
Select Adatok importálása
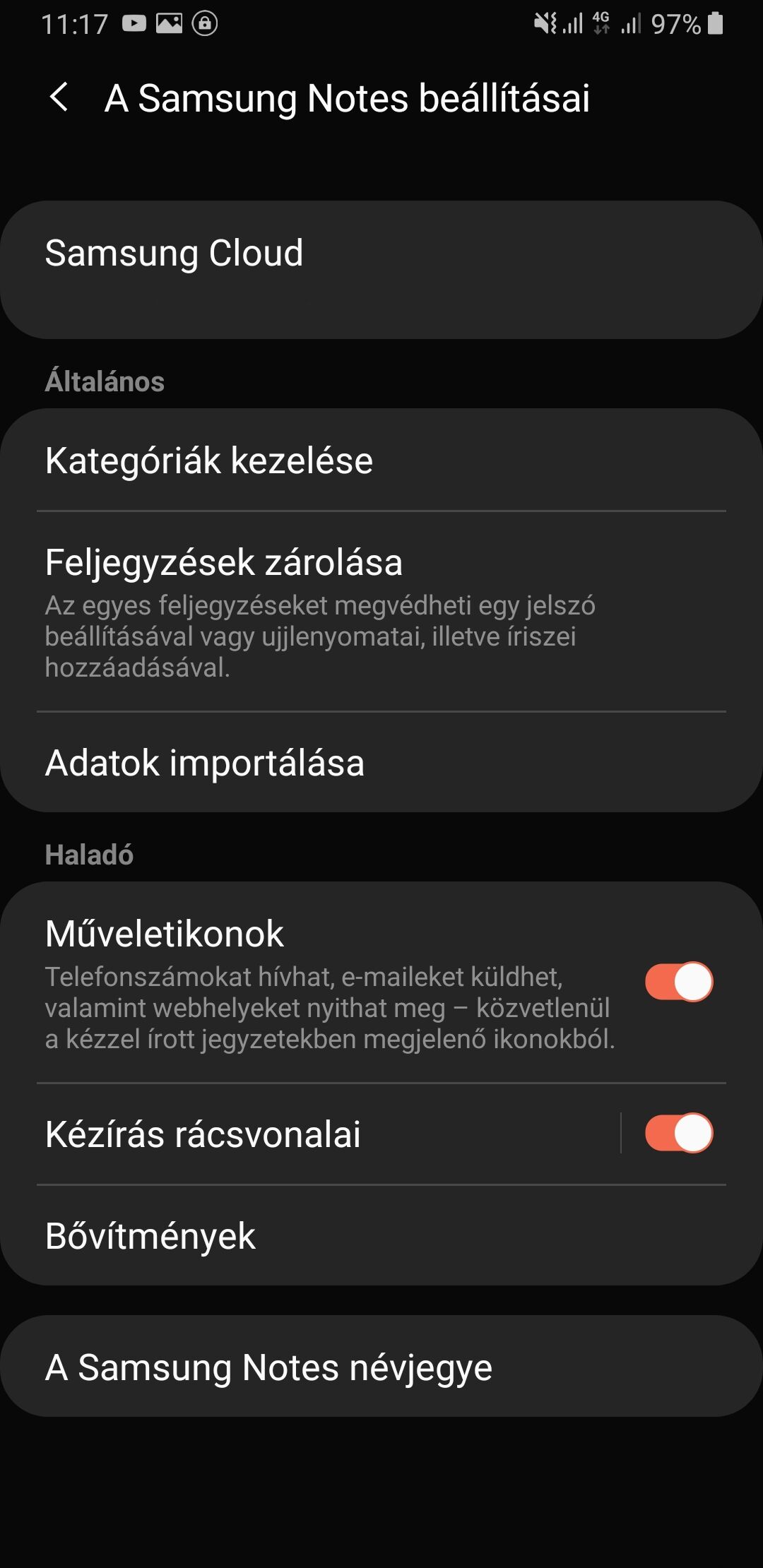tap(381, 763)
